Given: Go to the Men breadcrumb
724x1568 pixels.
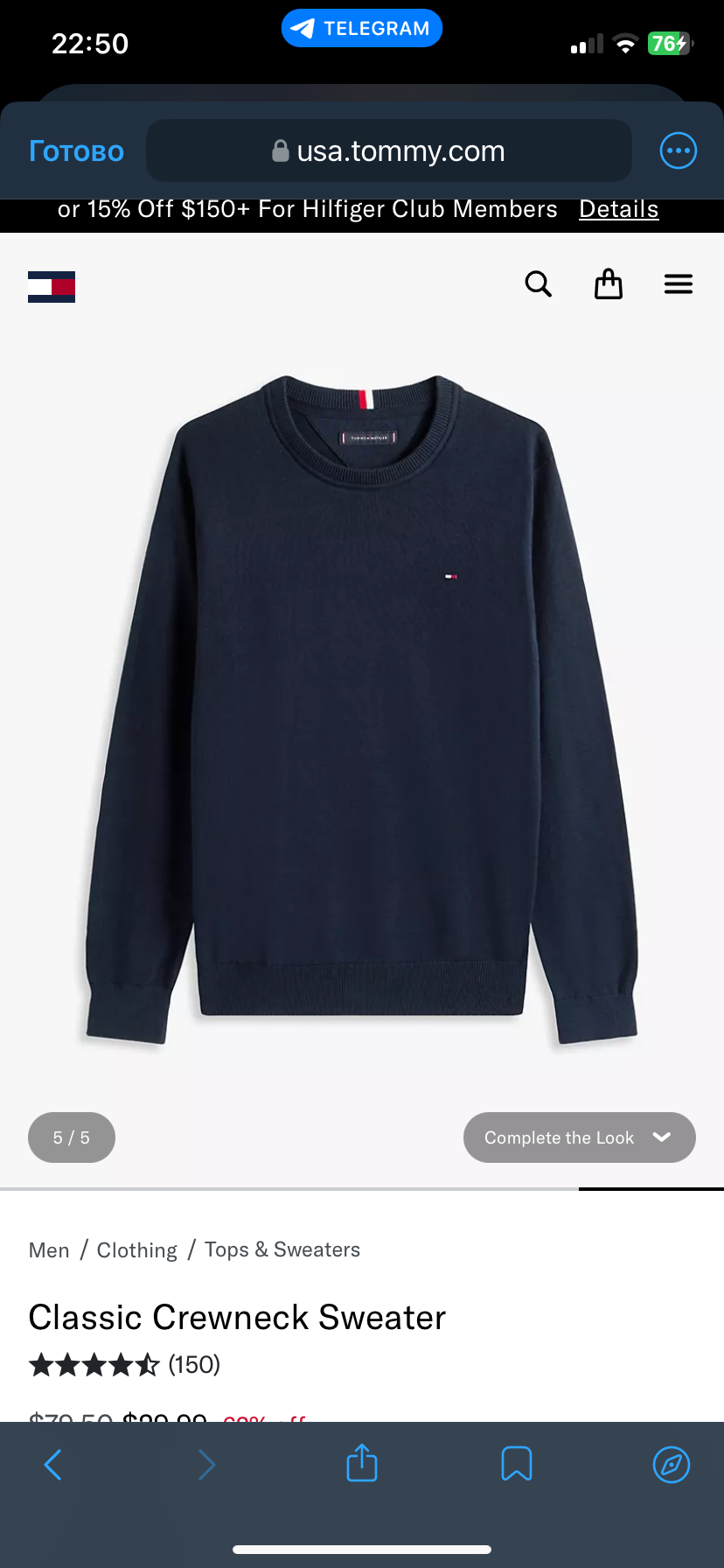Looking at the screenshot, I should [49, 1249].
